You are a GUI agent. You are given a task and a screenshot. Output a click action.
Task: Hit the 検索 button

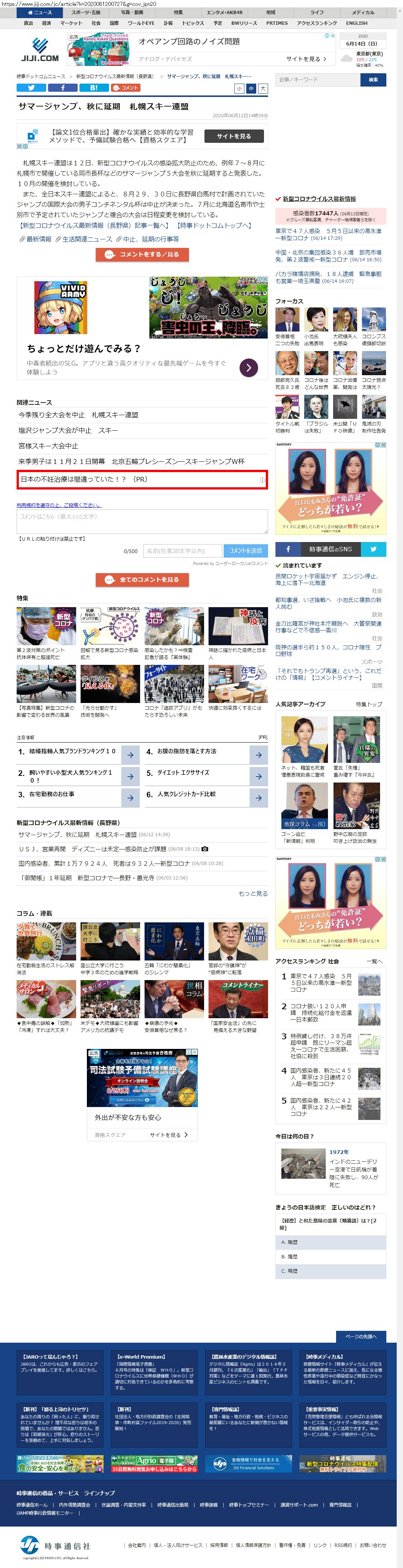point(373,80)
